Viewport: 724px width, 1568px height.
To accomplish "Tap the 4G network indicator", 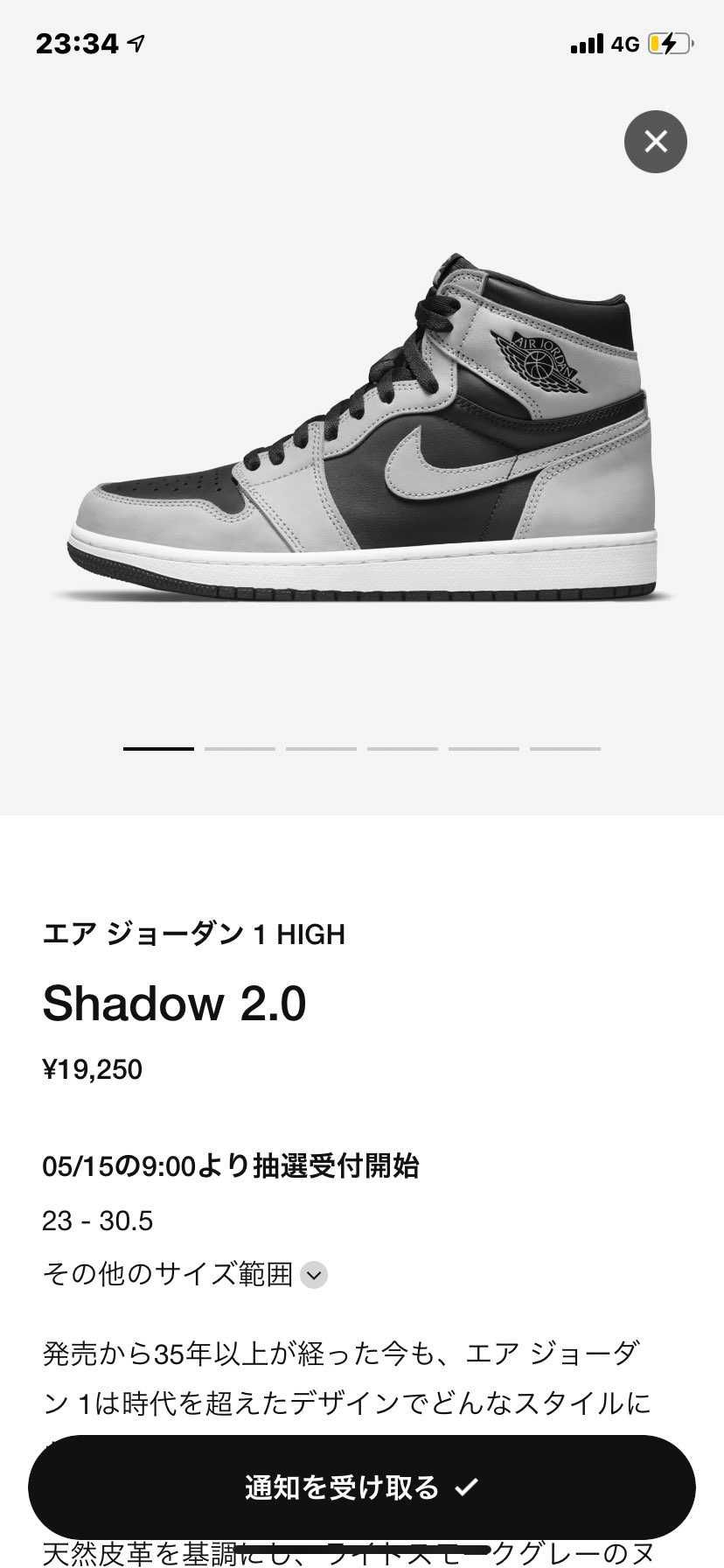I will coord(623,43).
